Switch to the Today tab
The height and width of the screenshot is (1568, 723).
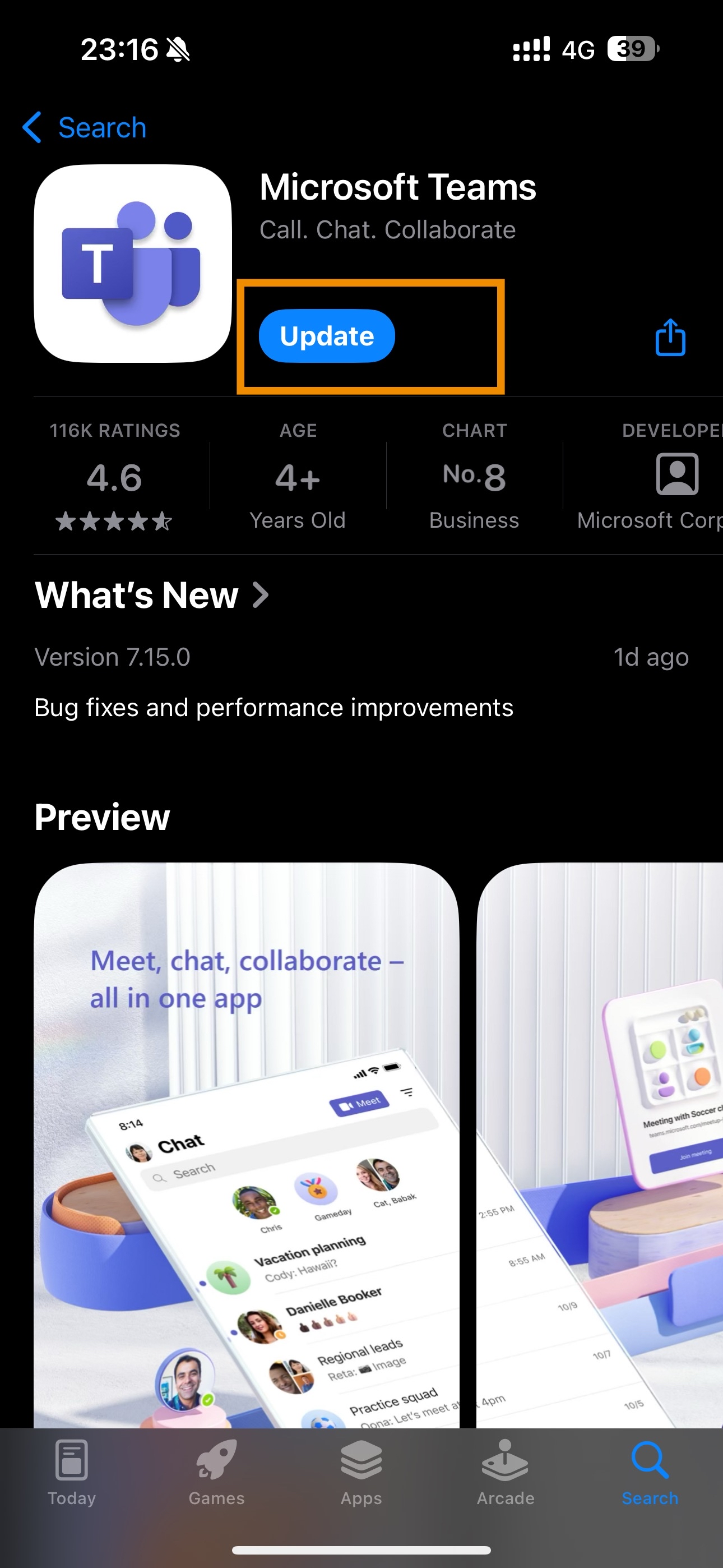tap(72, 1472)
